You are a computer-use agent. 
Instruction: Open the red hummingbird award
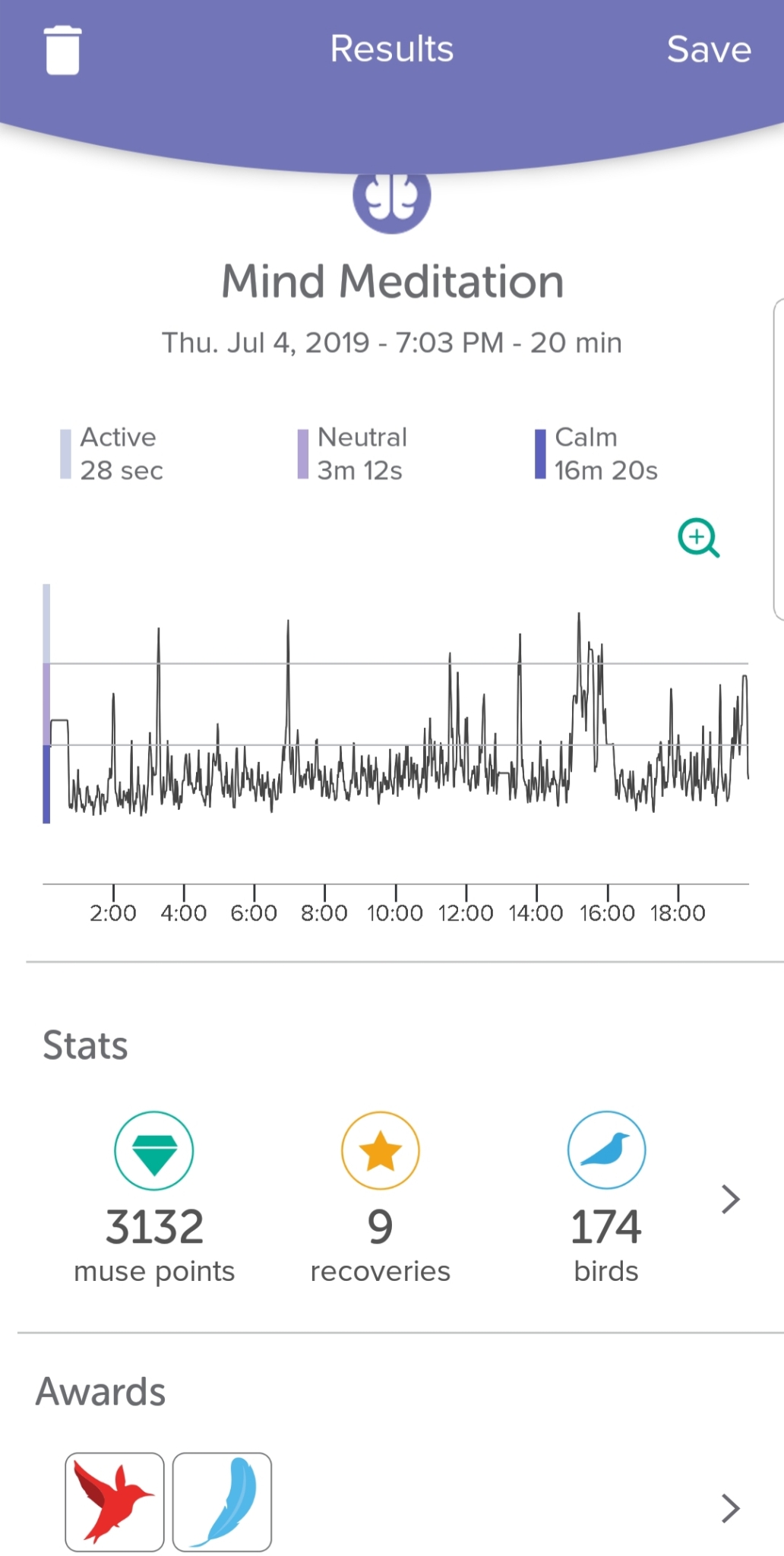[115, 1501]
